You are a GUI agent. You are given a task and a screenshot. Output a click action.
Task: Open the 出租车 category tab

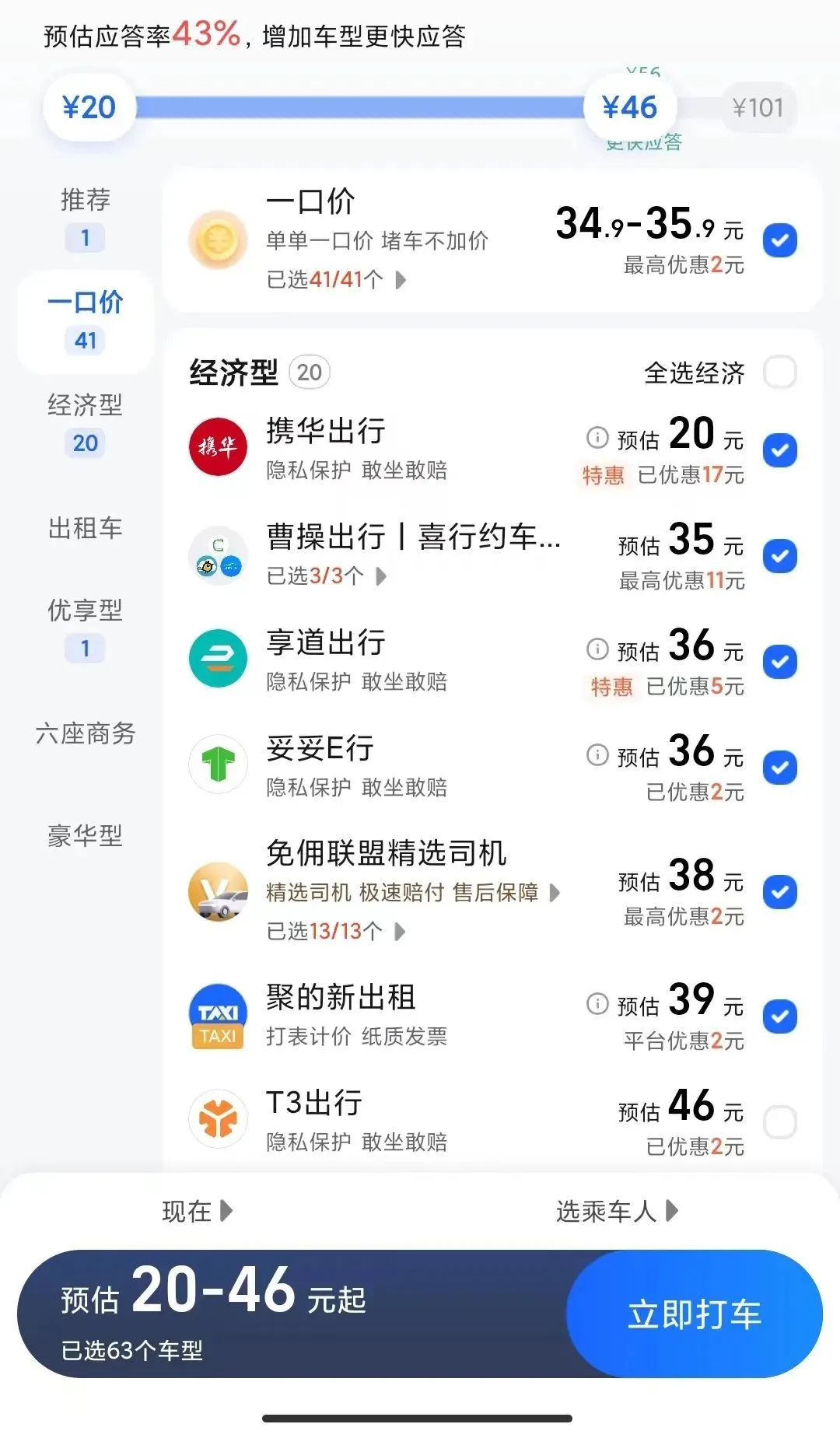[86, 528]
